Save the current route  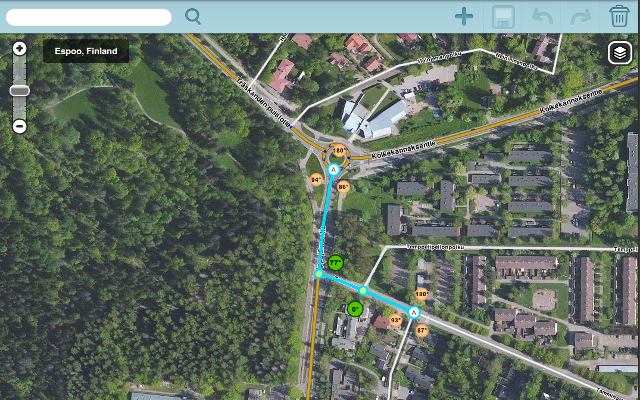coord(503,16)
